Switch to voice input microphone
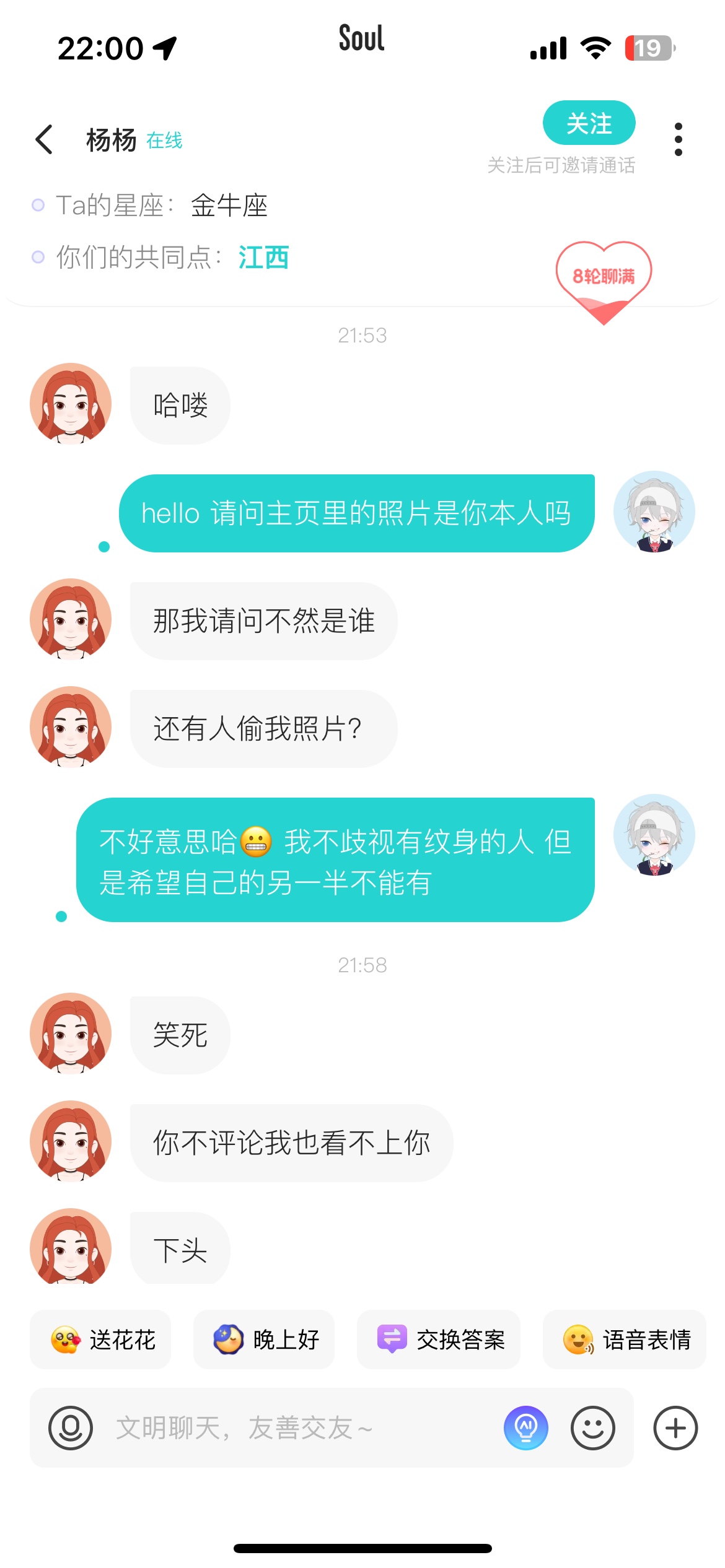Viewport: 725px width, 1568px height. (71, 1428)
